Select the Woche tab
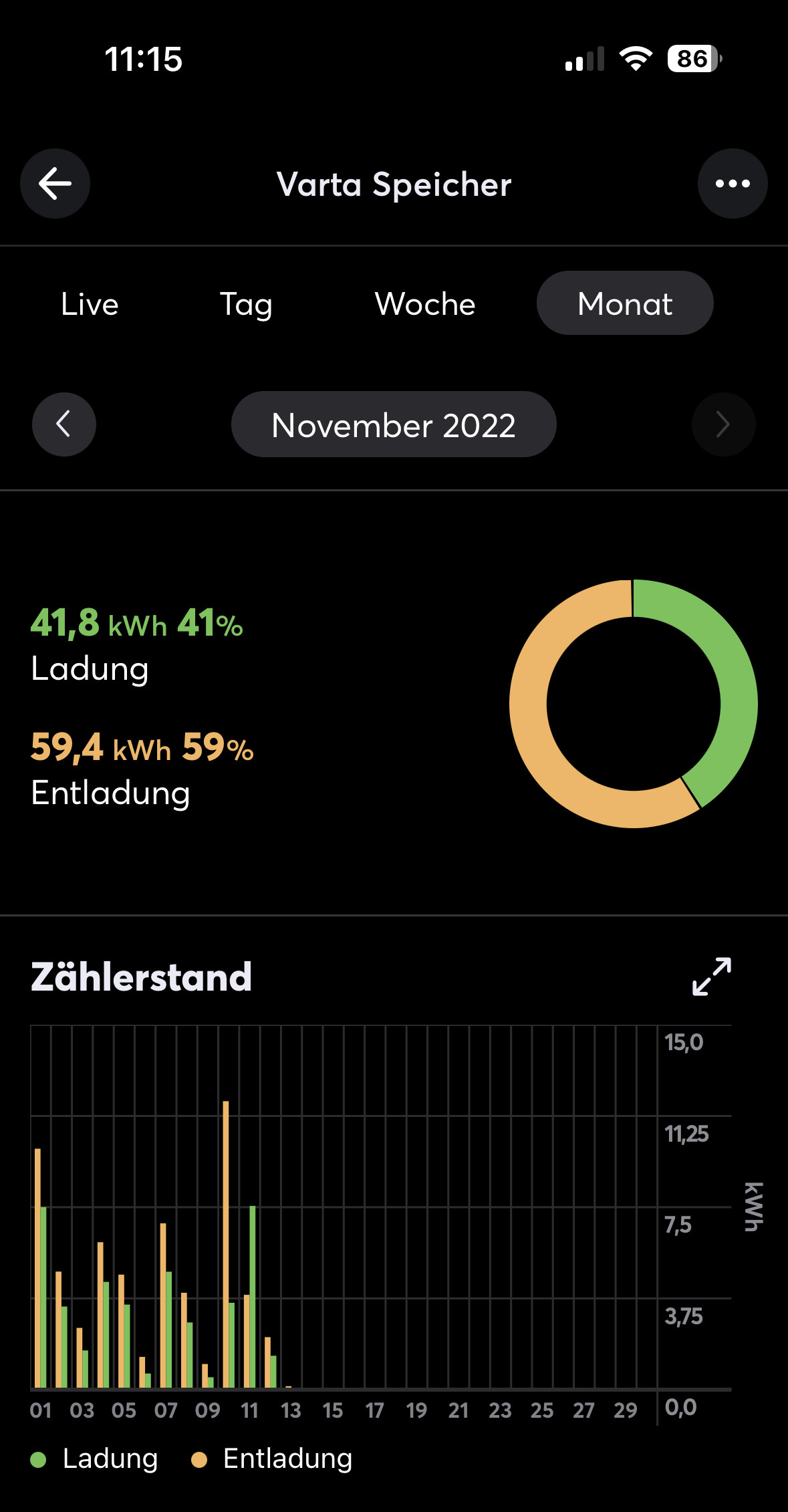Screen dimensions: 788x1512 click(x=425, y=304)
